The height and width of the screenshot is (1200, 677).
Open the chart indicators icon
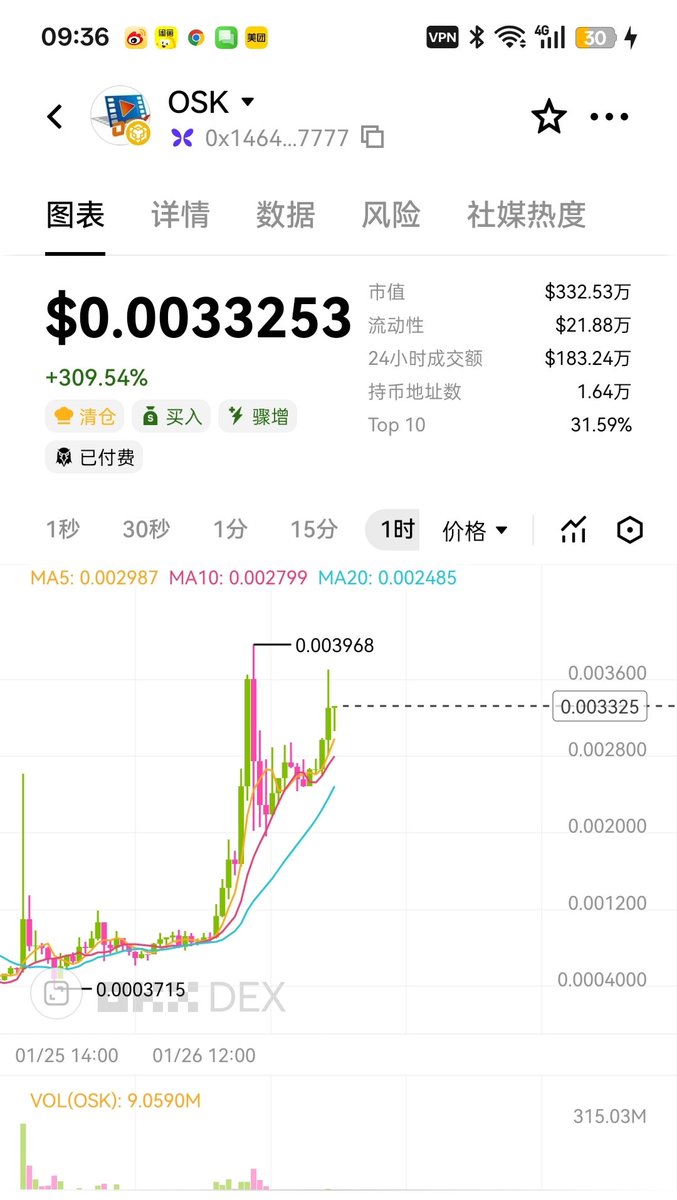coord(573,530)
